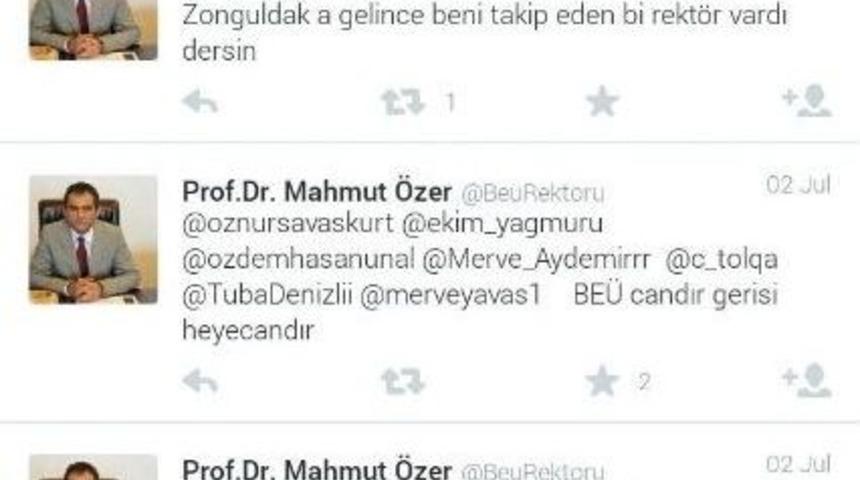Image resolution: width=860 pixels, height=480 pixels.
Task: Open the @ozdemhasanunal mention
Action: 298,260
